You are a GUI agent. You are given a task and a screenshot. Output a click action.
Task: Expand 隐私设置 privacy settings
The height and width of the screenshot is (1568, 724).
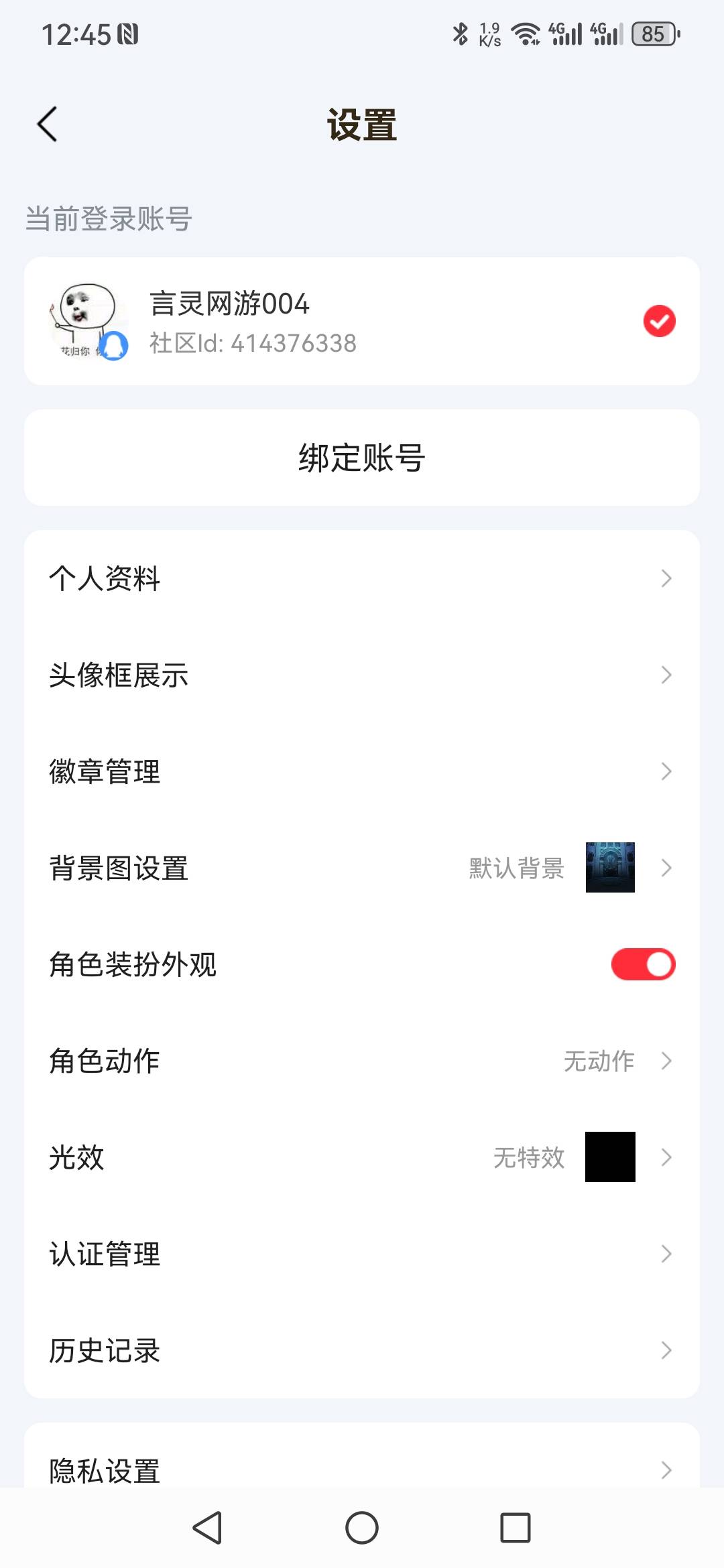362,1472
